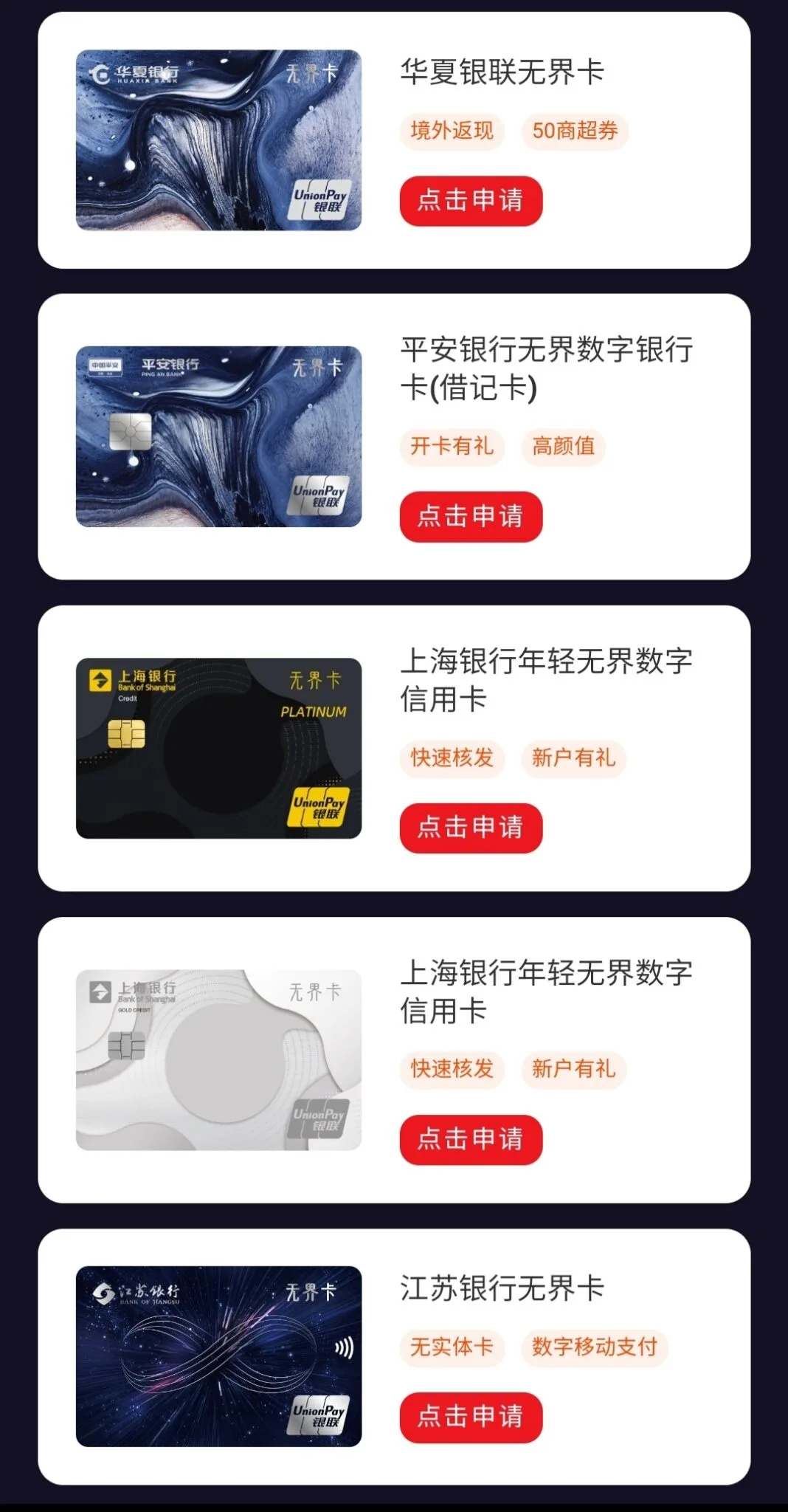Tap 点击申请 for 平安银行无界数字银行卡
This screenshot has height=1512, width=788.
[x=471, y=516]
